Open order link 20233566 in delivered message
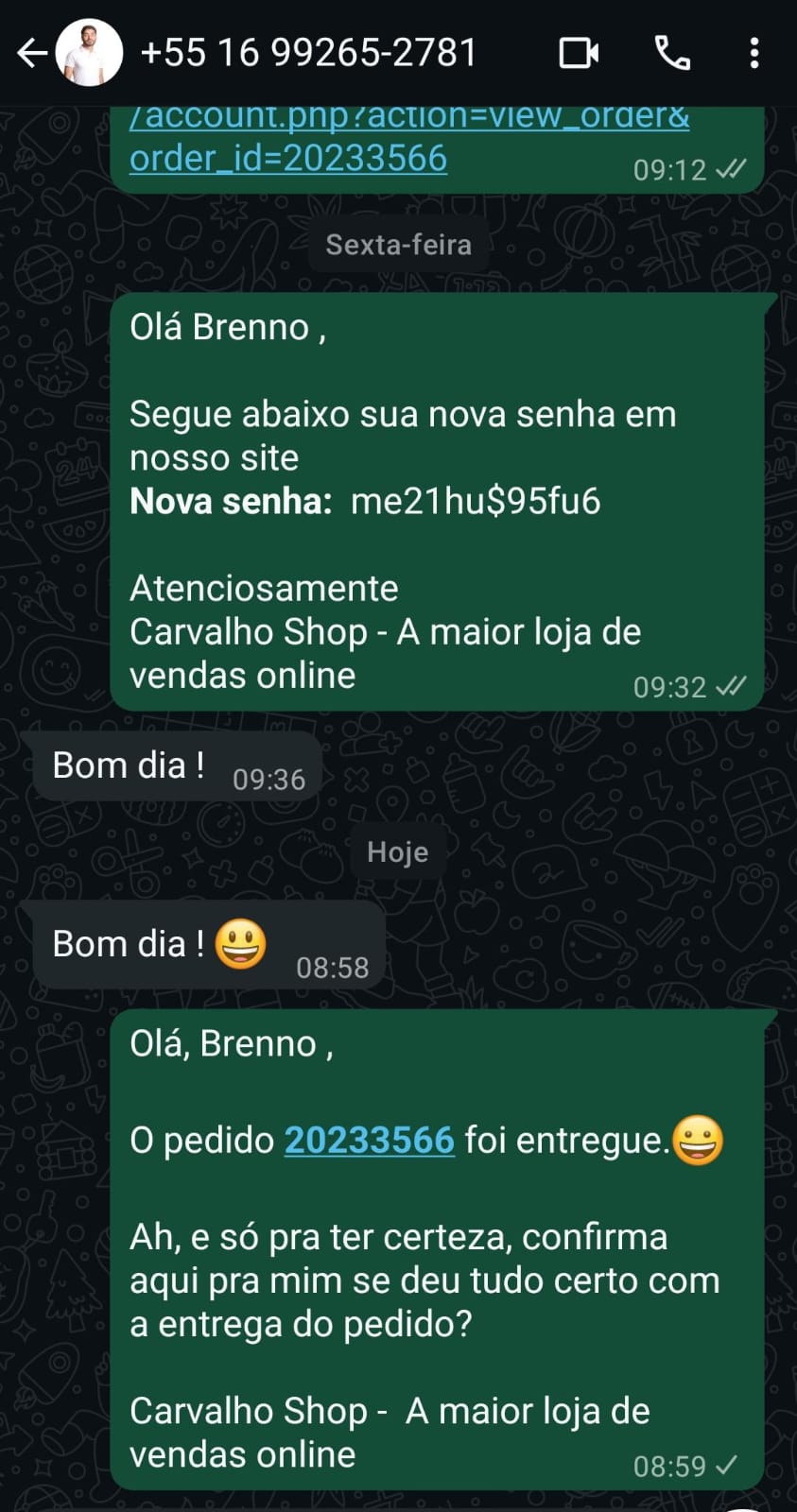797x1512 pixels. coord(369,1141)
